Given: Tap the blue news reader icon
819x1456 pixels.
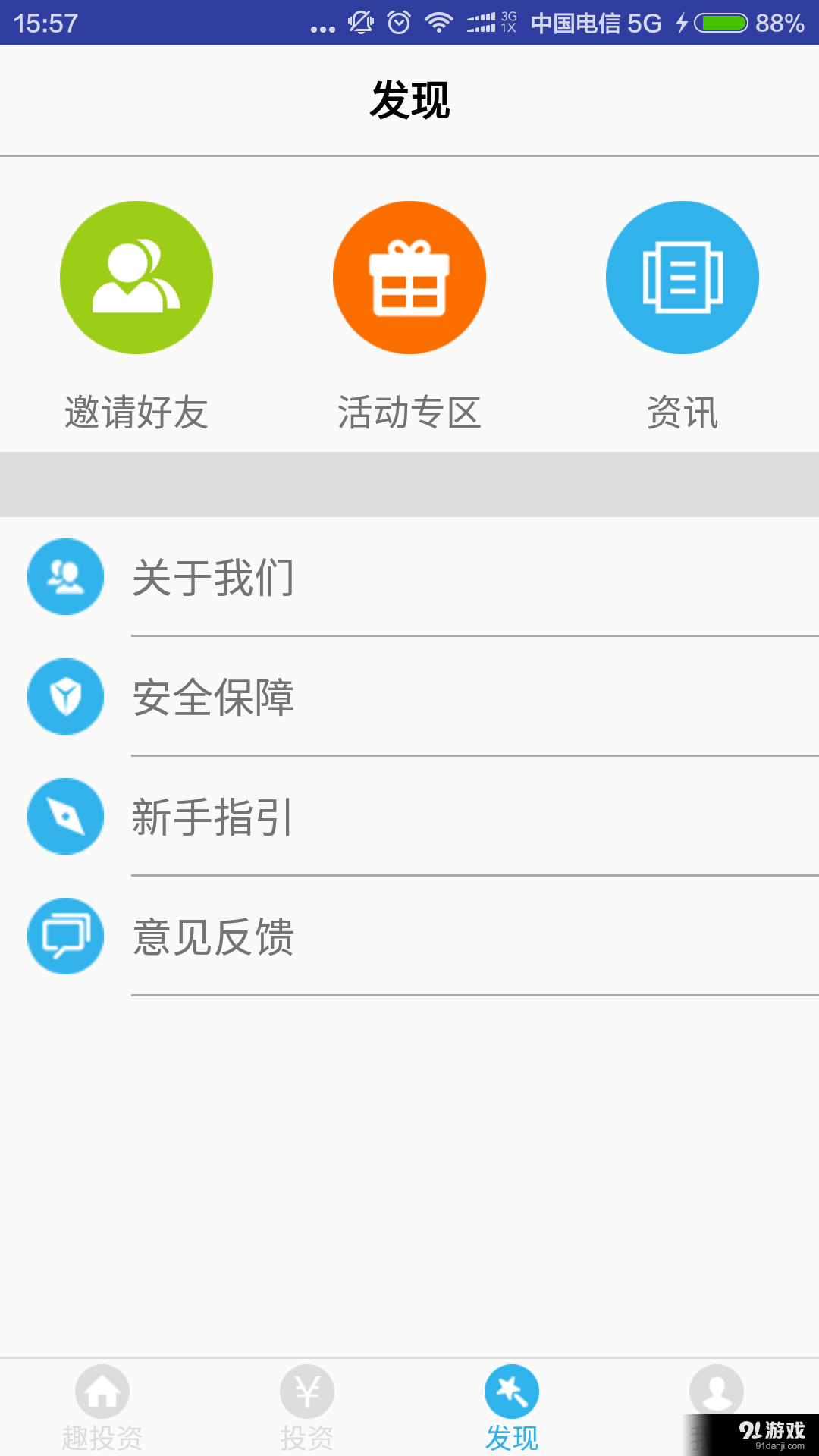Looking at the screenshot, I should 682,278.
